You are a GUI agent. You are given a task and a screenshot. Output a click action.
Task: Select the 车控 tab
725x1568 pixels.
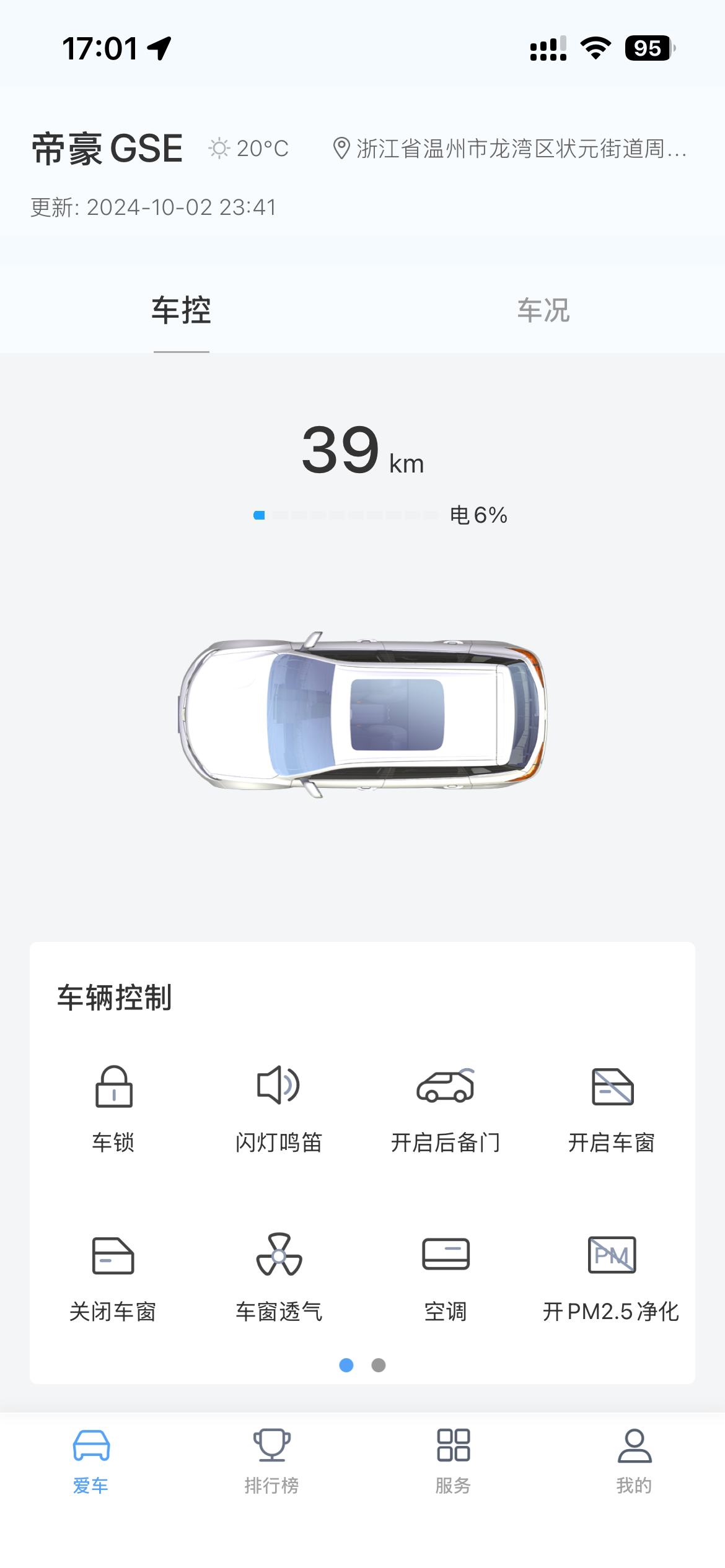pos(181,310)
